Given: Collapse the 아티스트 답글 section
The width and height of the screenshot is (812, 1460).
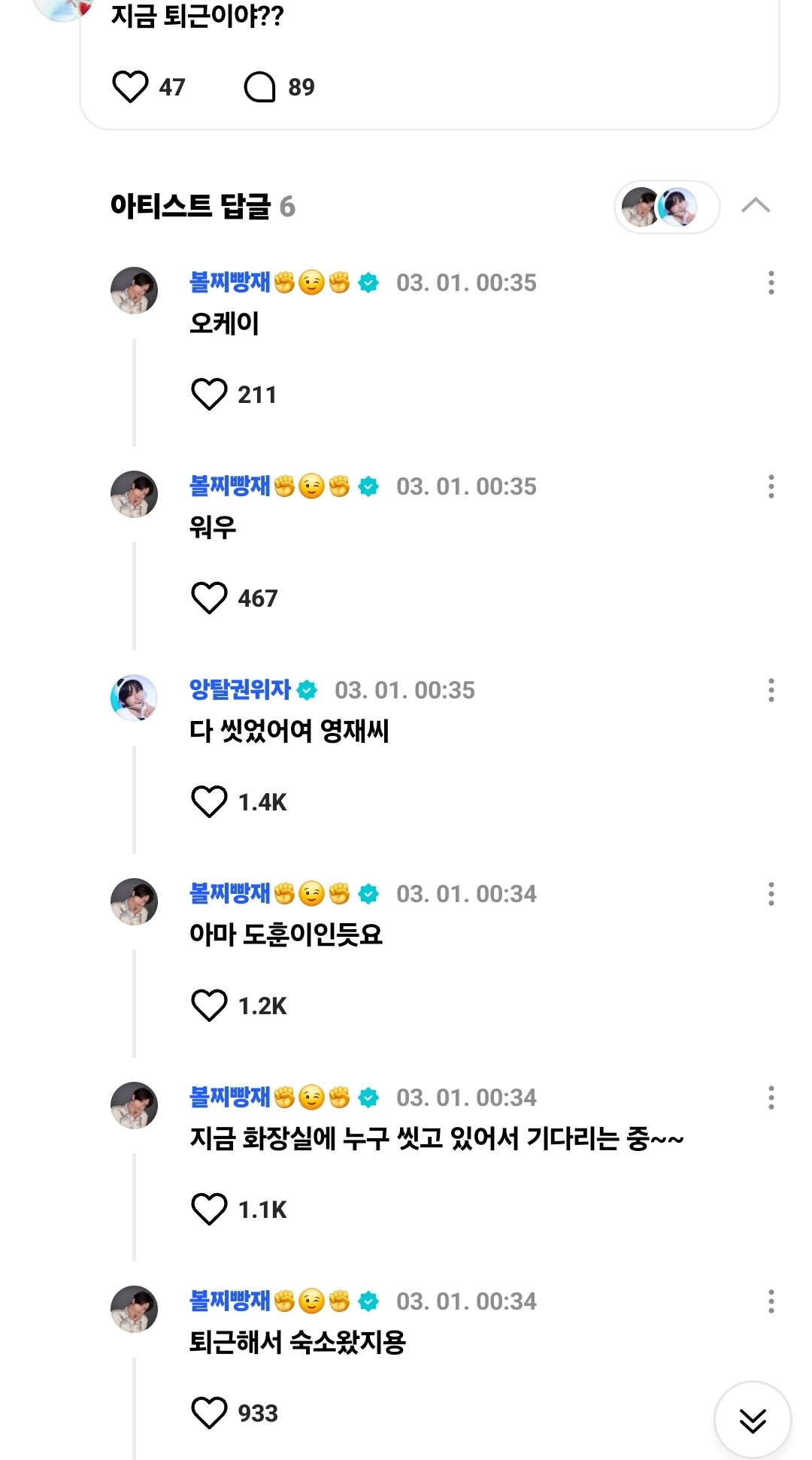Looking at the screenshot, I should click(755, 206).
